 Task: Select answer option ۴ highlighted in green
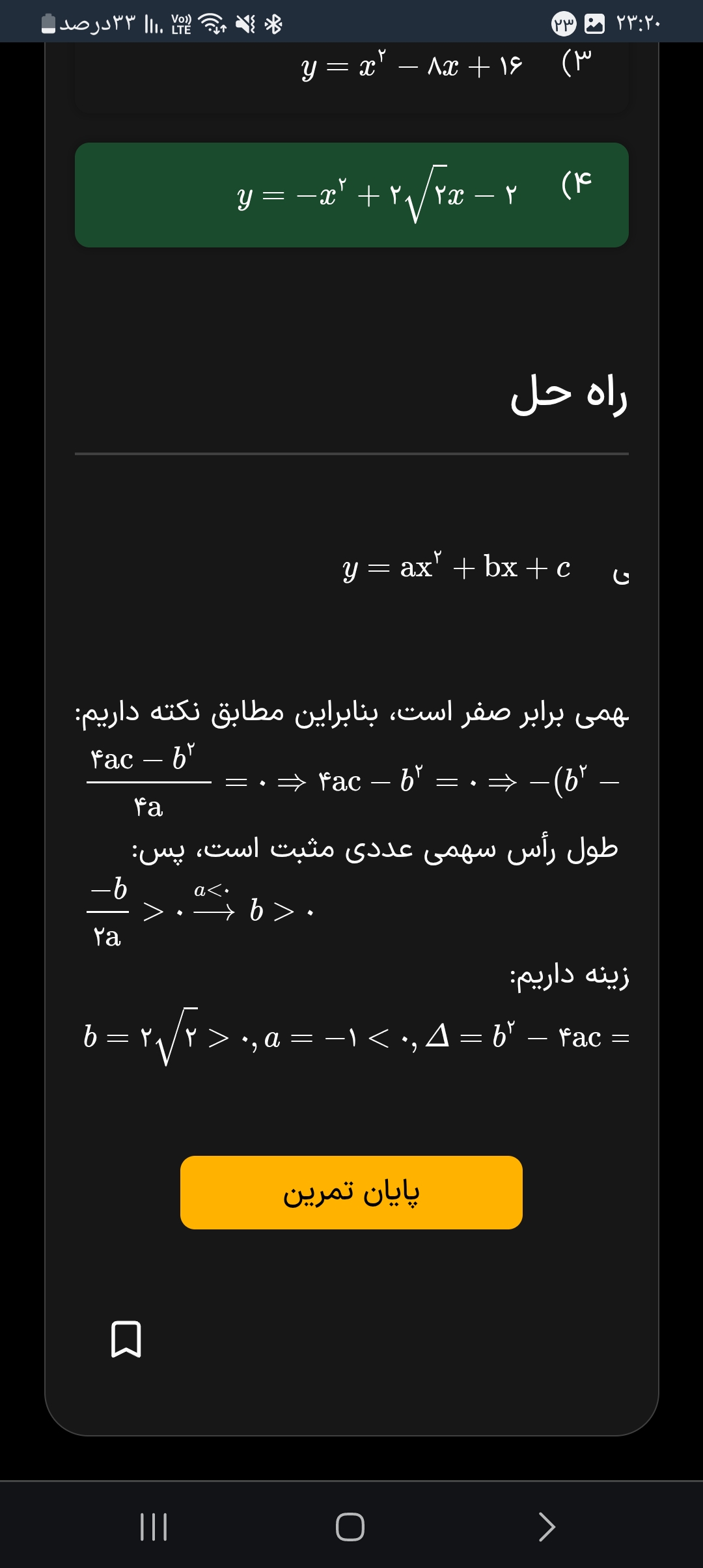(351, 195)
